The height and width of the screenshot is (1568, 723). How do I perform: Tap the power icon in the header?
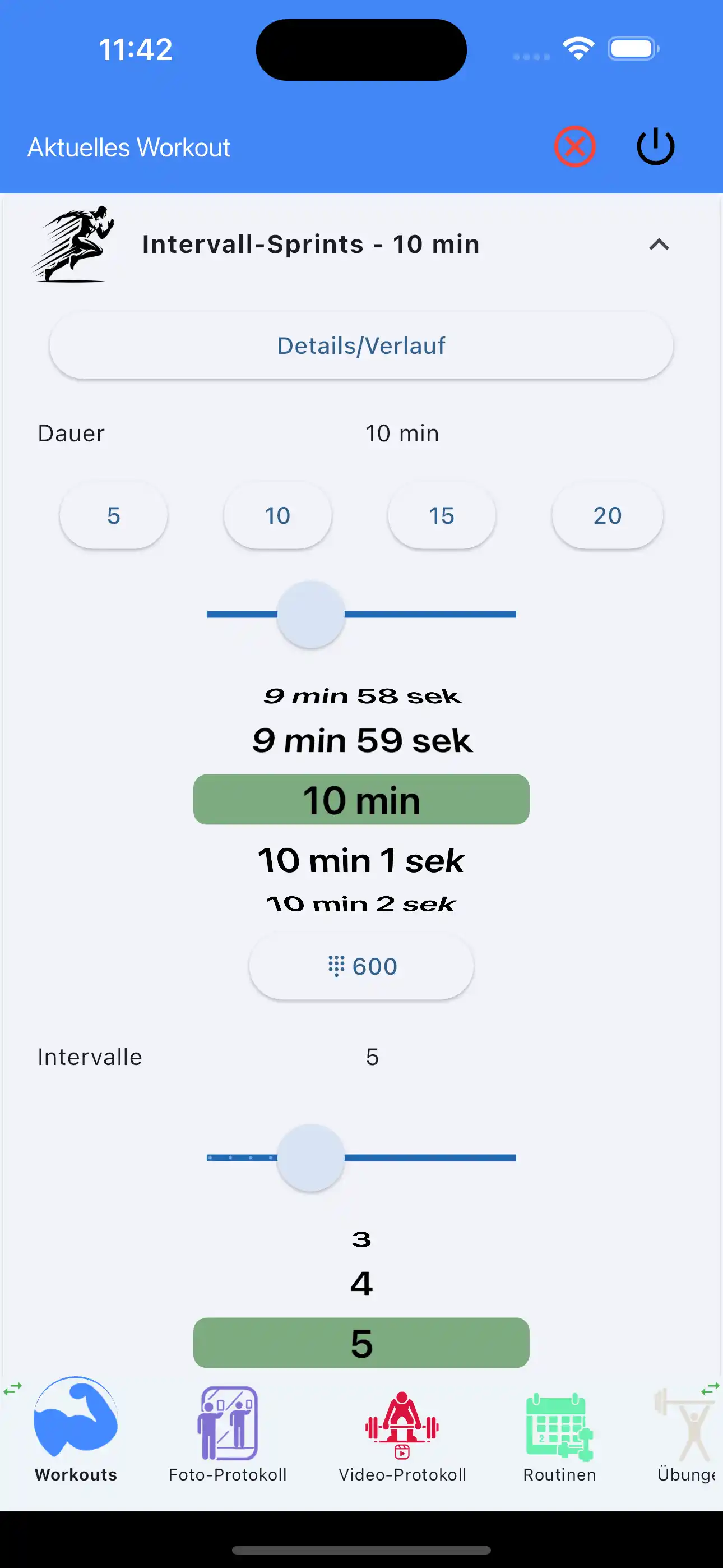click(x=655, y=146)
